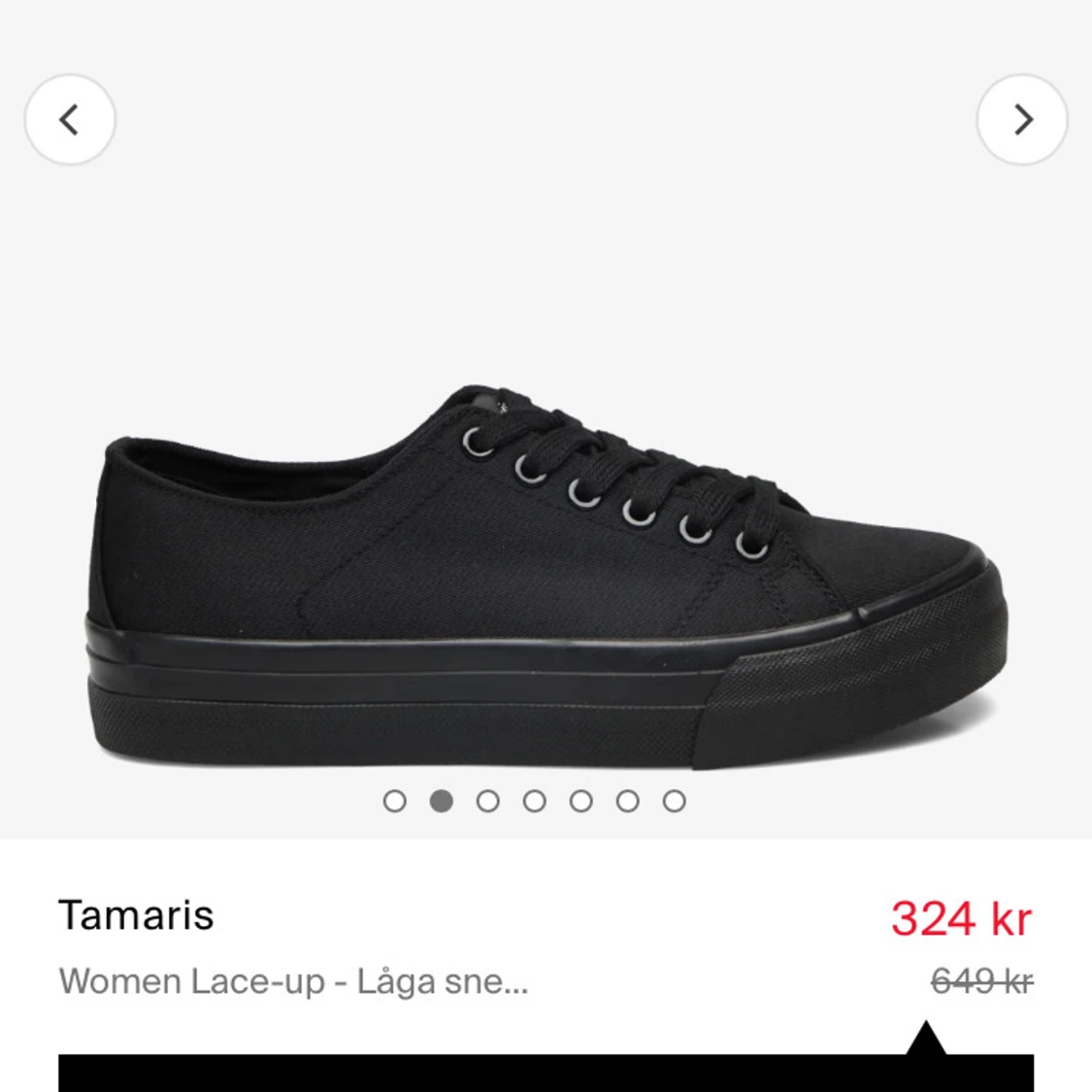
Task: Show the previous product image
Action: [70, 120]
